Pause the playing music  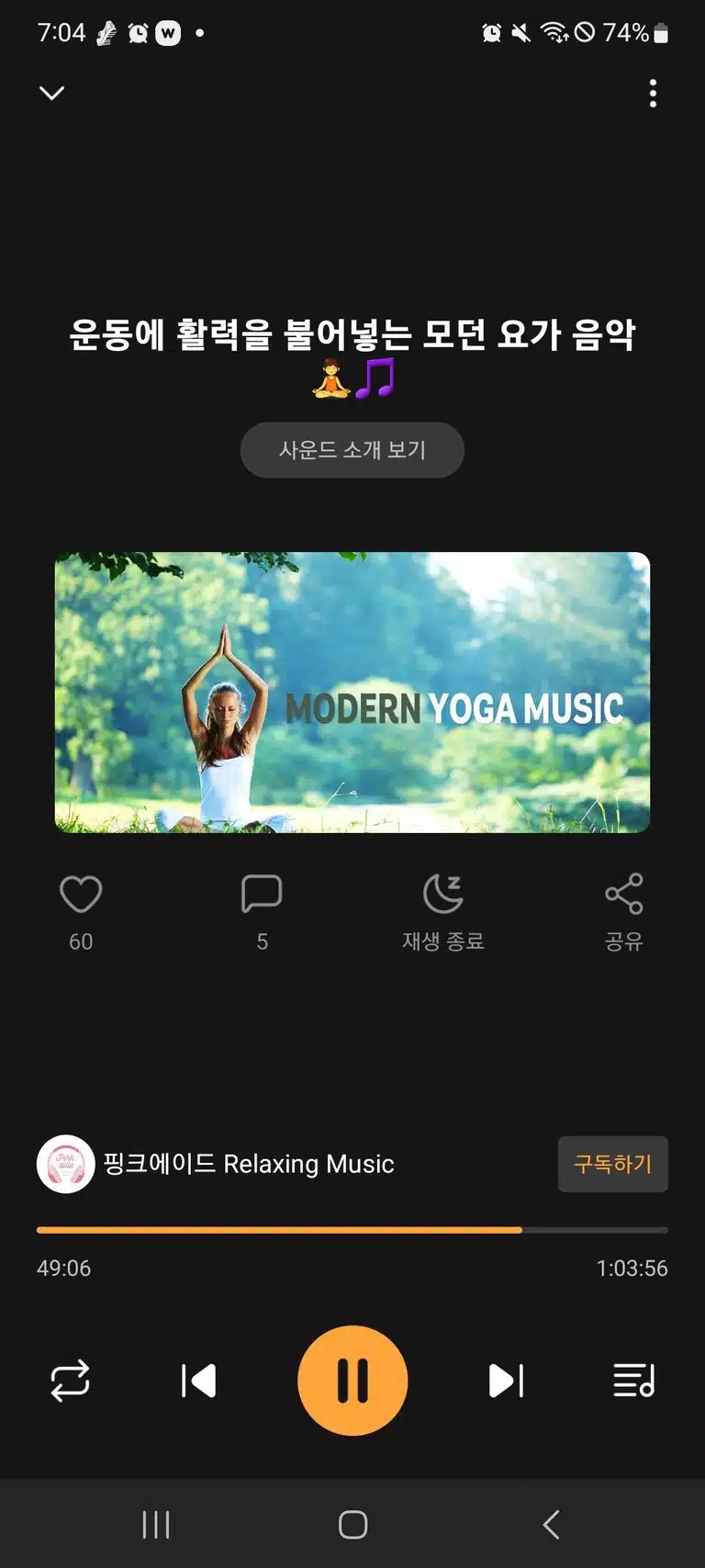(352, 1381)
